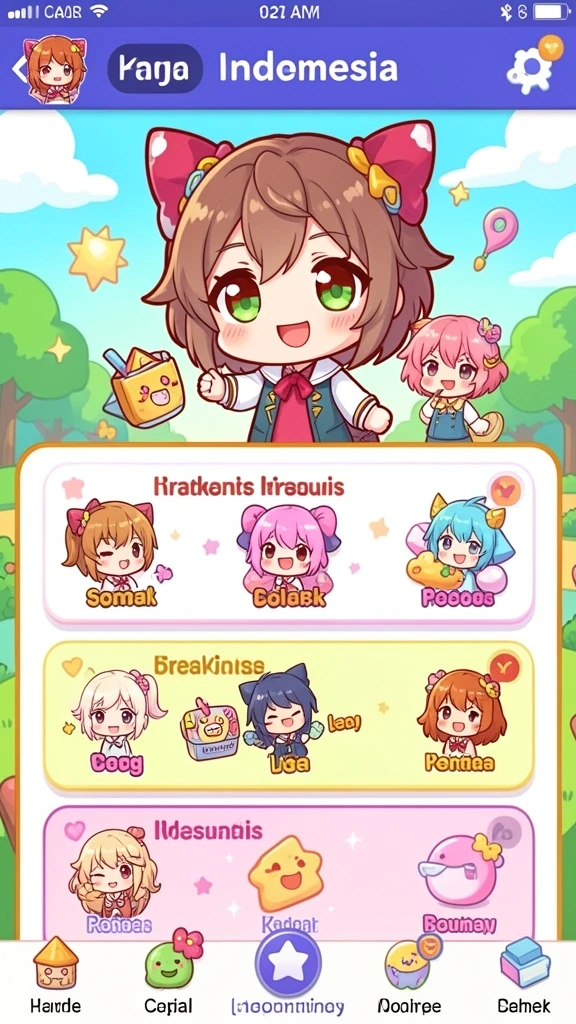Go back with the header arrow
The image size is (576, 1024).
[x=18, y=69]
